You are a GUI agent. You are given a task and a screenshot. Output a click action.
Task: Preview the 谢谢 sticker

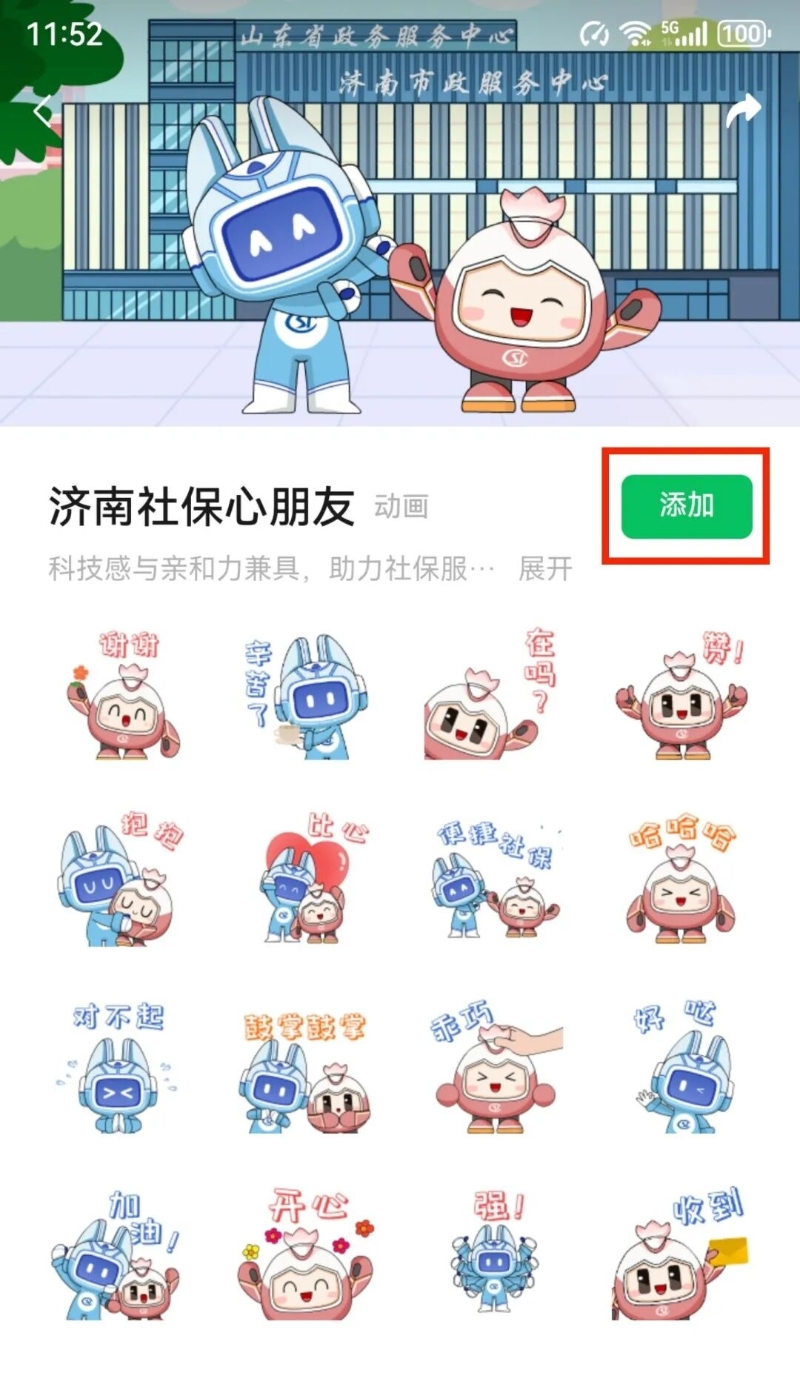[x=118, y=695]
